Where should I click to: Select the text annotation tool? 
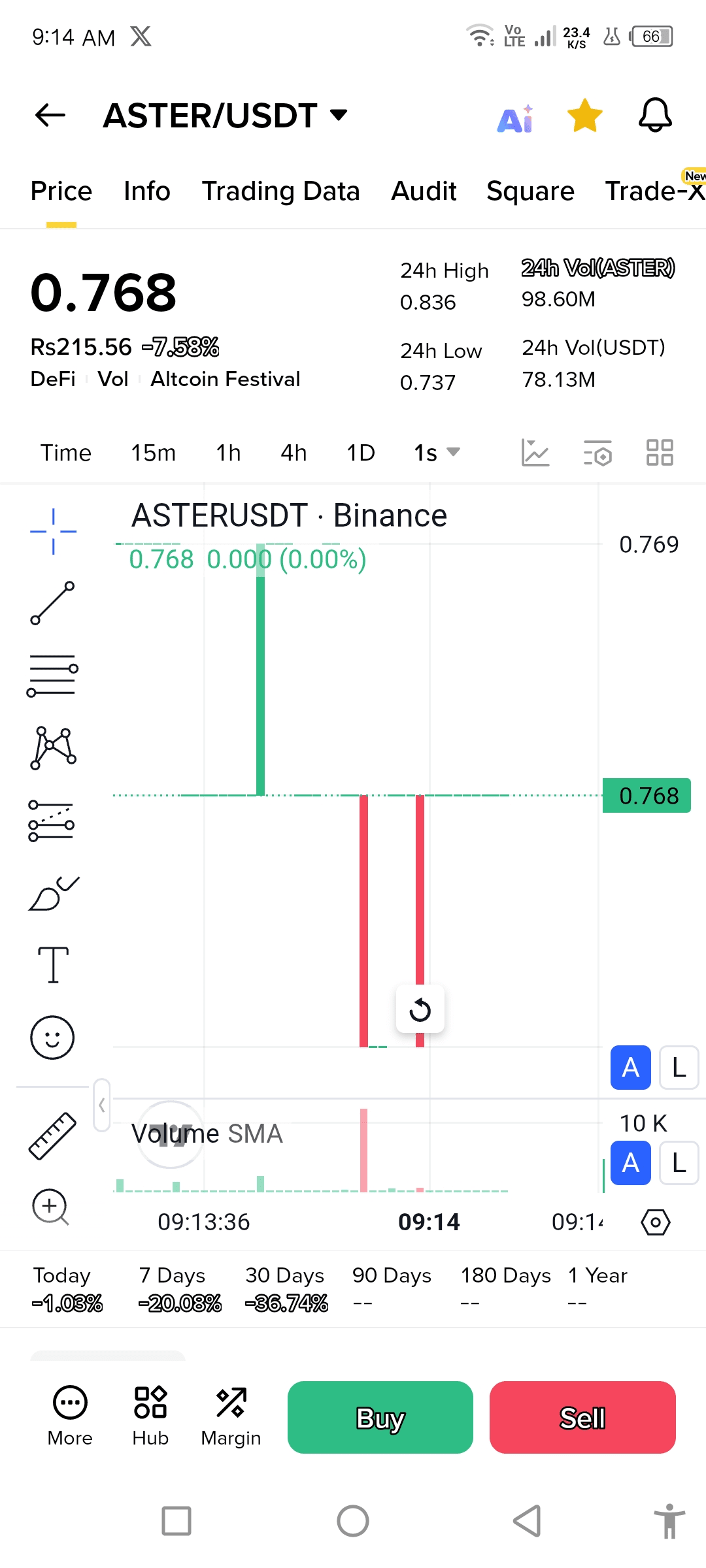53,965
